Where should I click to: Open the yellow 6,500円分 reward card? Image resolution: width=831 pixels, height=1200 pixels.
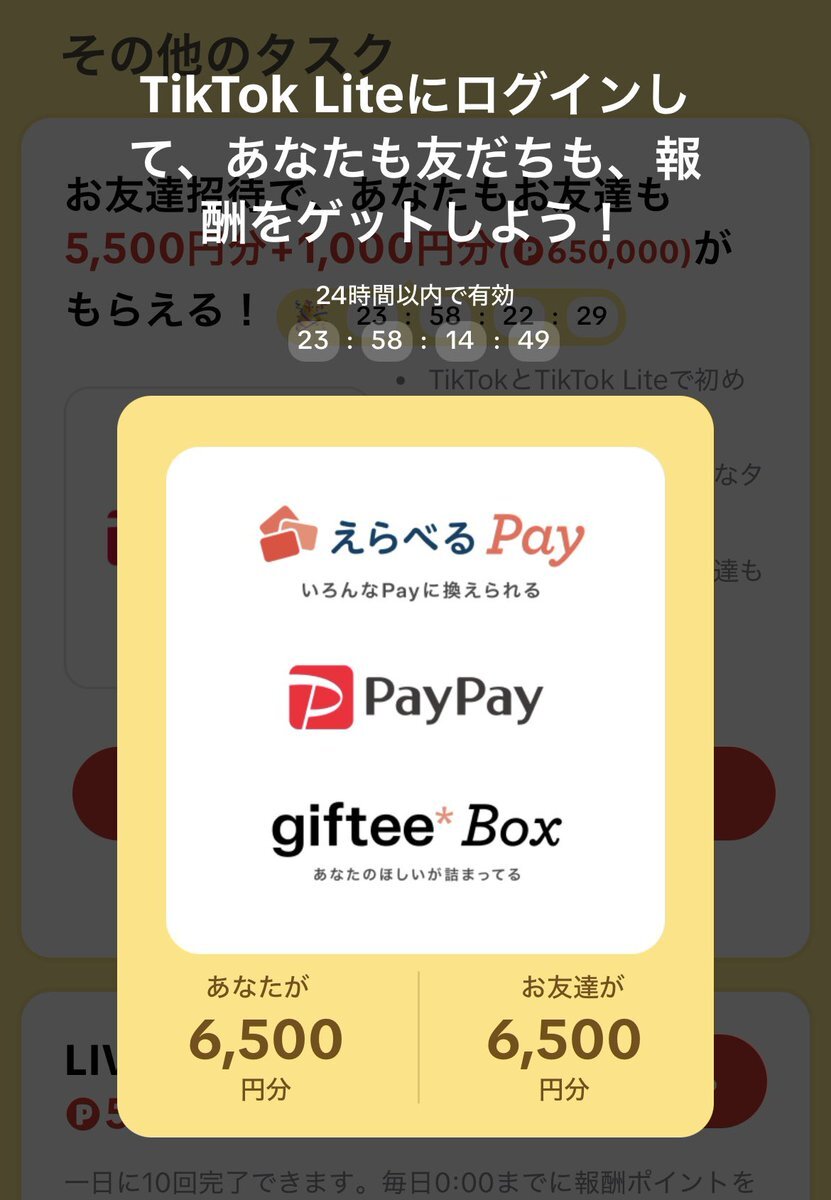415,765
